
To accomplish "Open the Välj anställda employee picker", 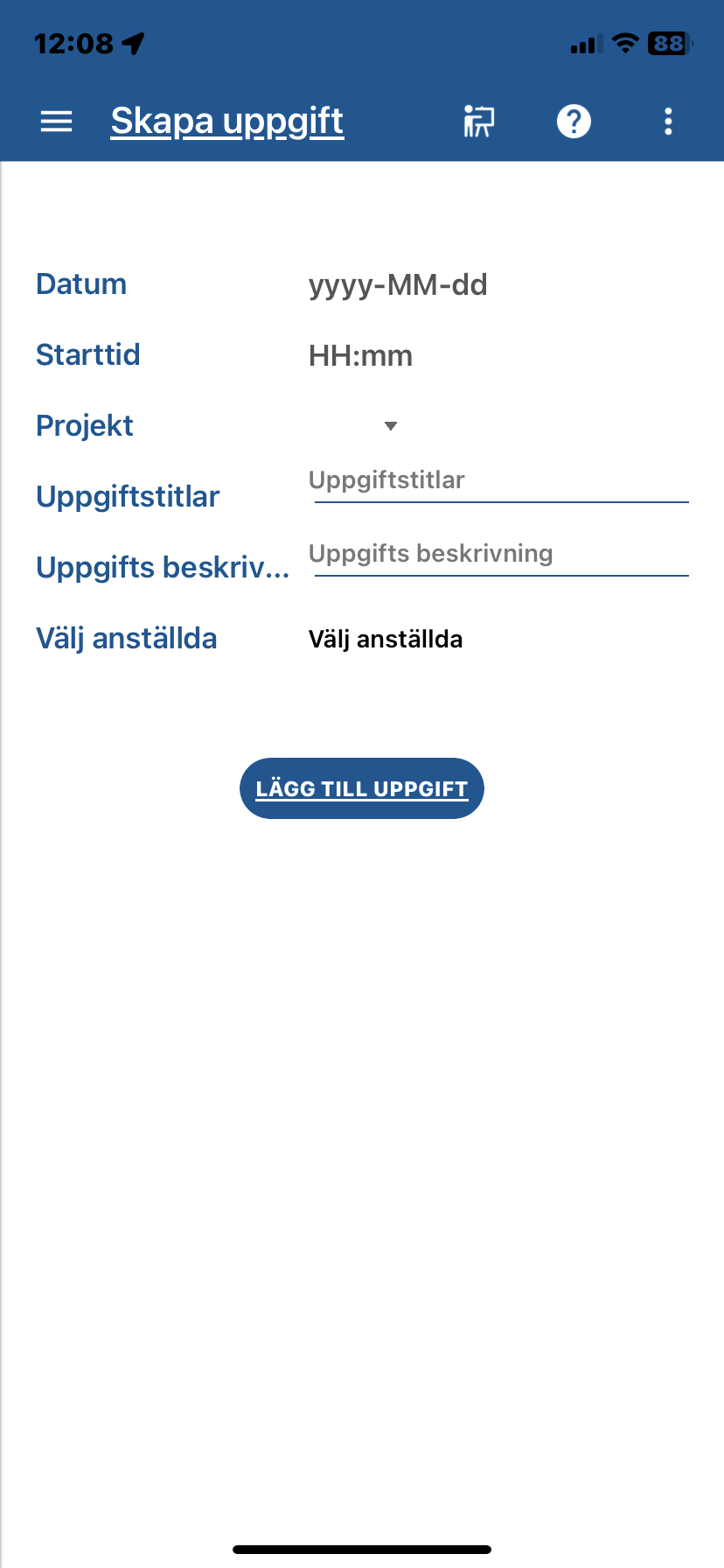I will 386,640.
